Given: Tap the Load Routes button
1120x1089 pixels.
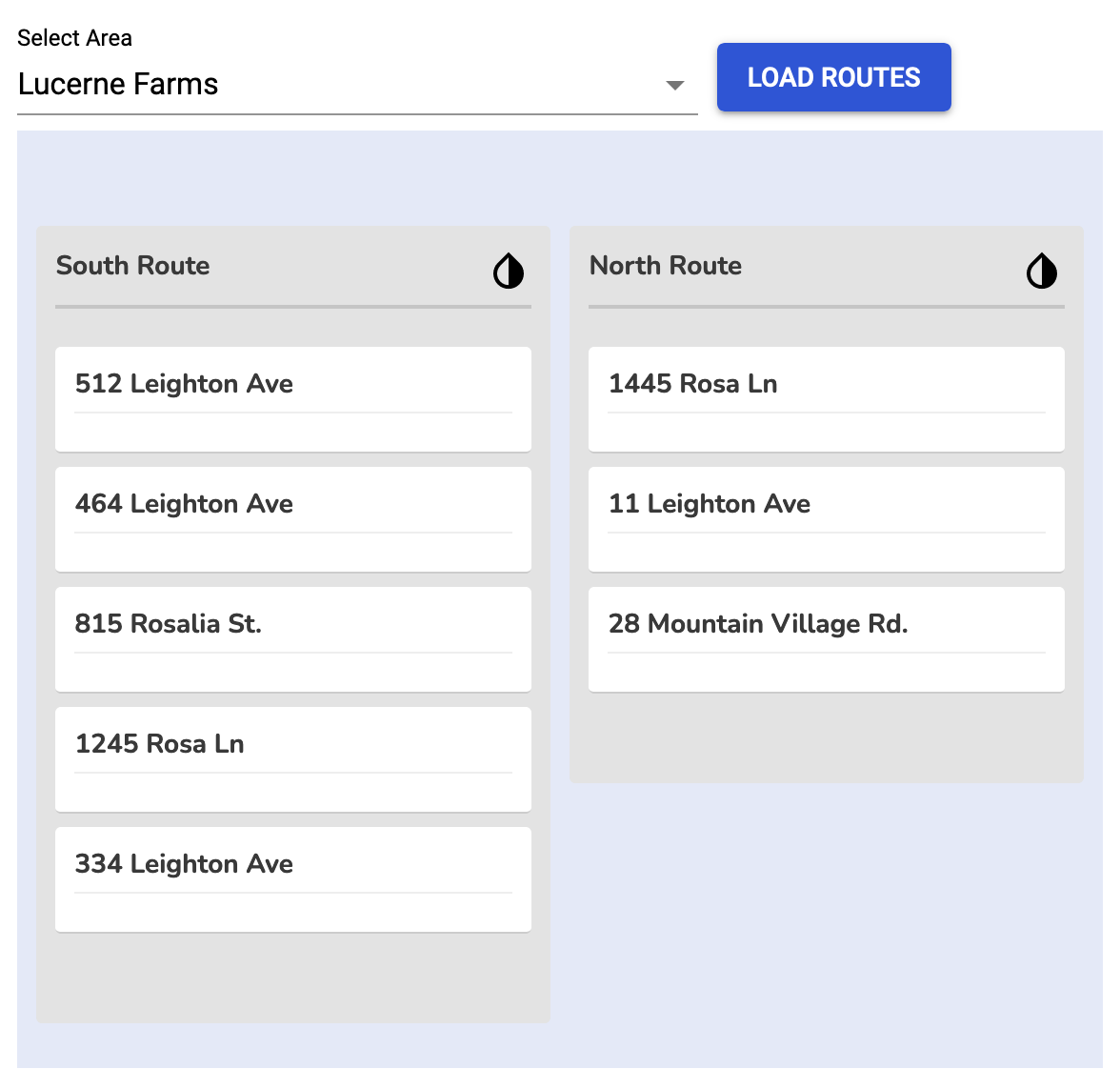Looking at the screenshot, I should (x=833, y=77).
